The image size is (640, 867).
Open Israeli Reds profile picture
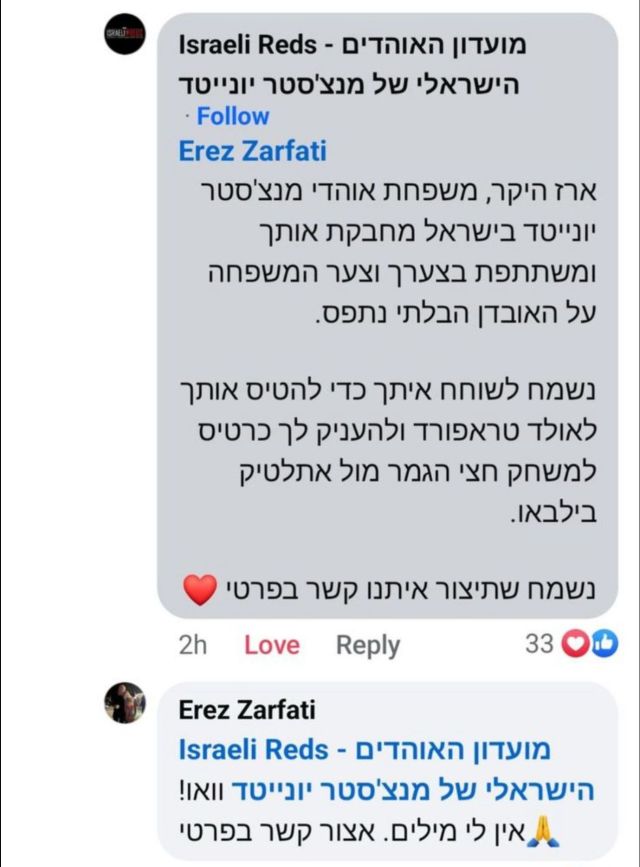click(126, 34)
